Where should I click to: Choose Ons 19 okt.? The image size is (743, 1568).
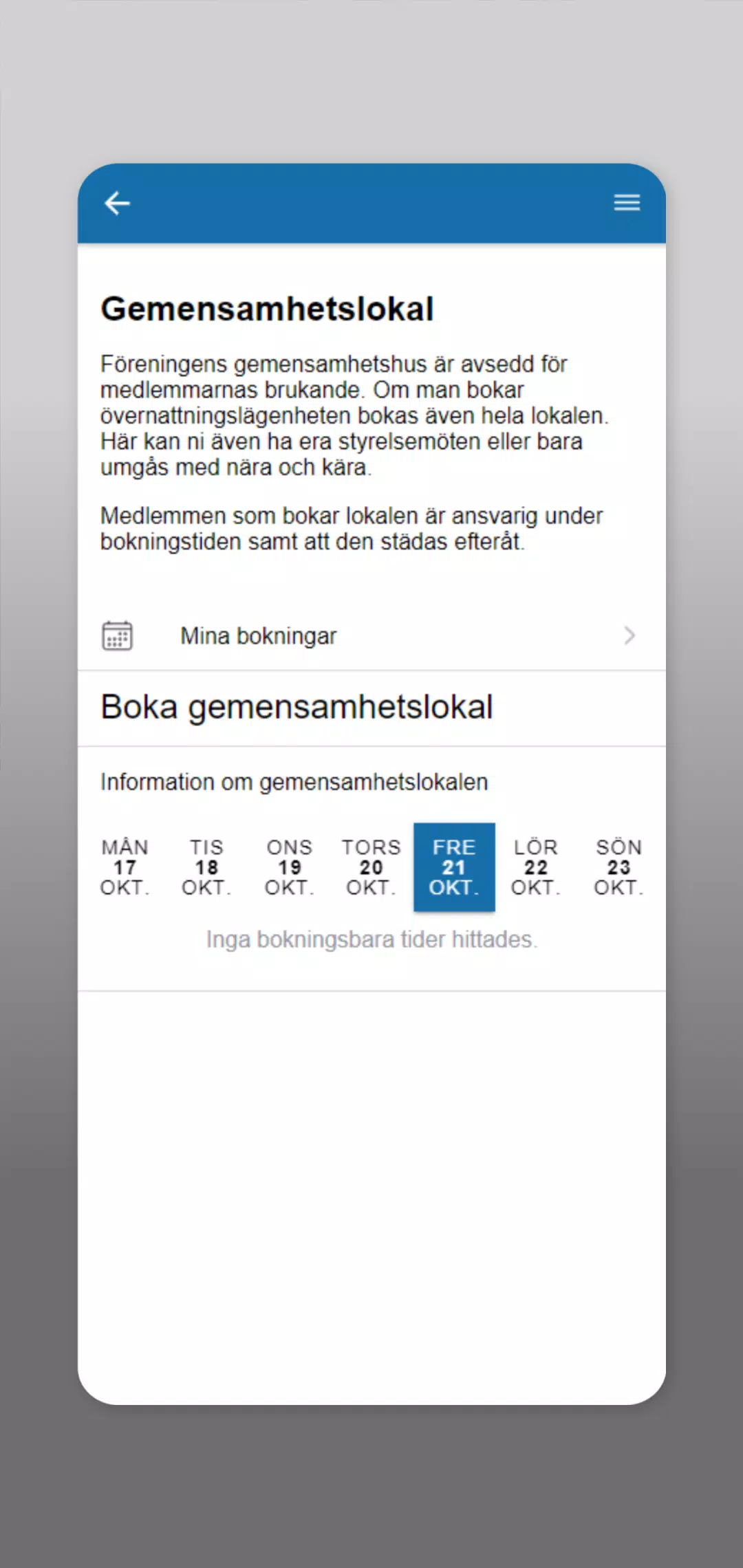[289, 867]
